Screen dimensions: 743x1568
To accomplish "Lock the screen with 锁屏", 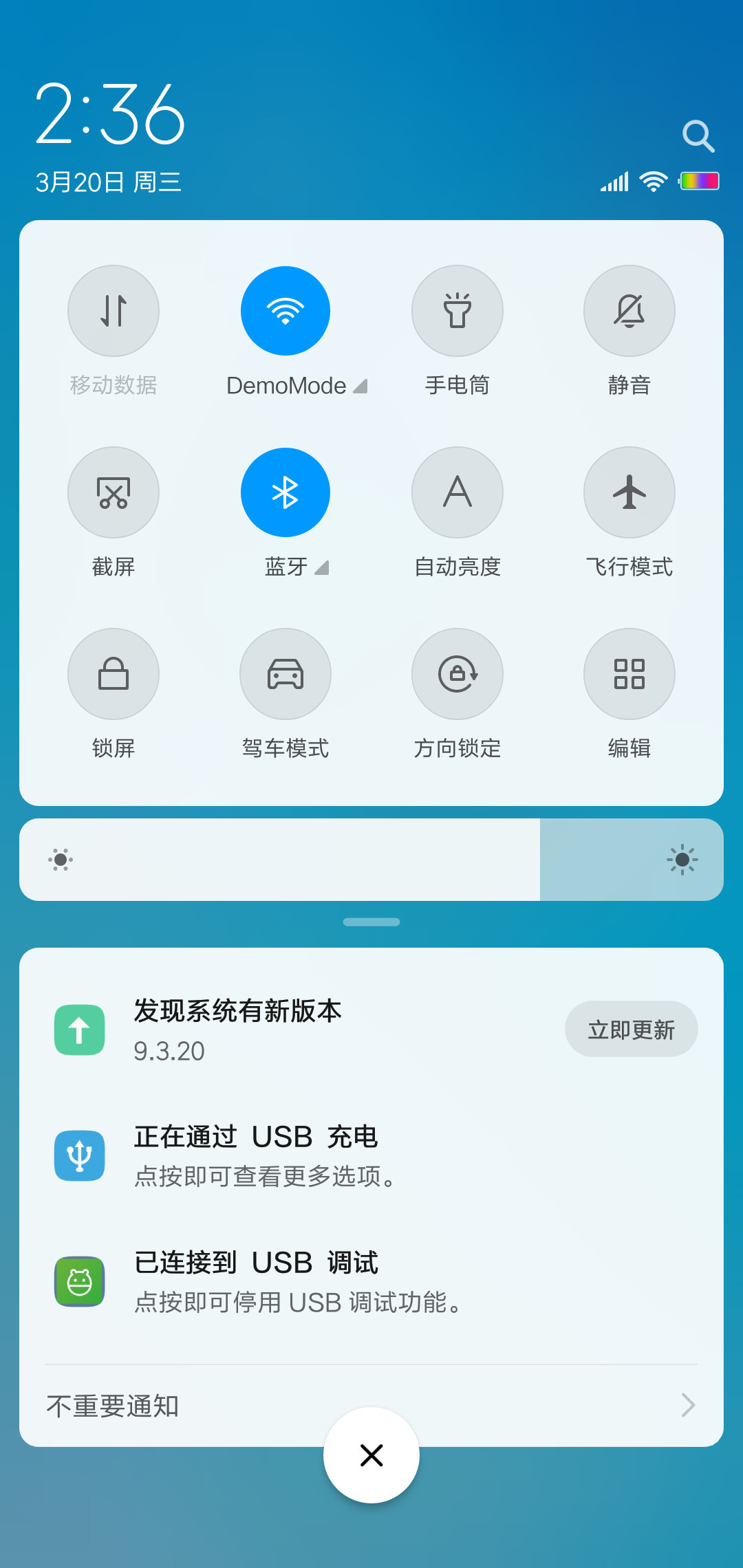I will click(114, 674).
